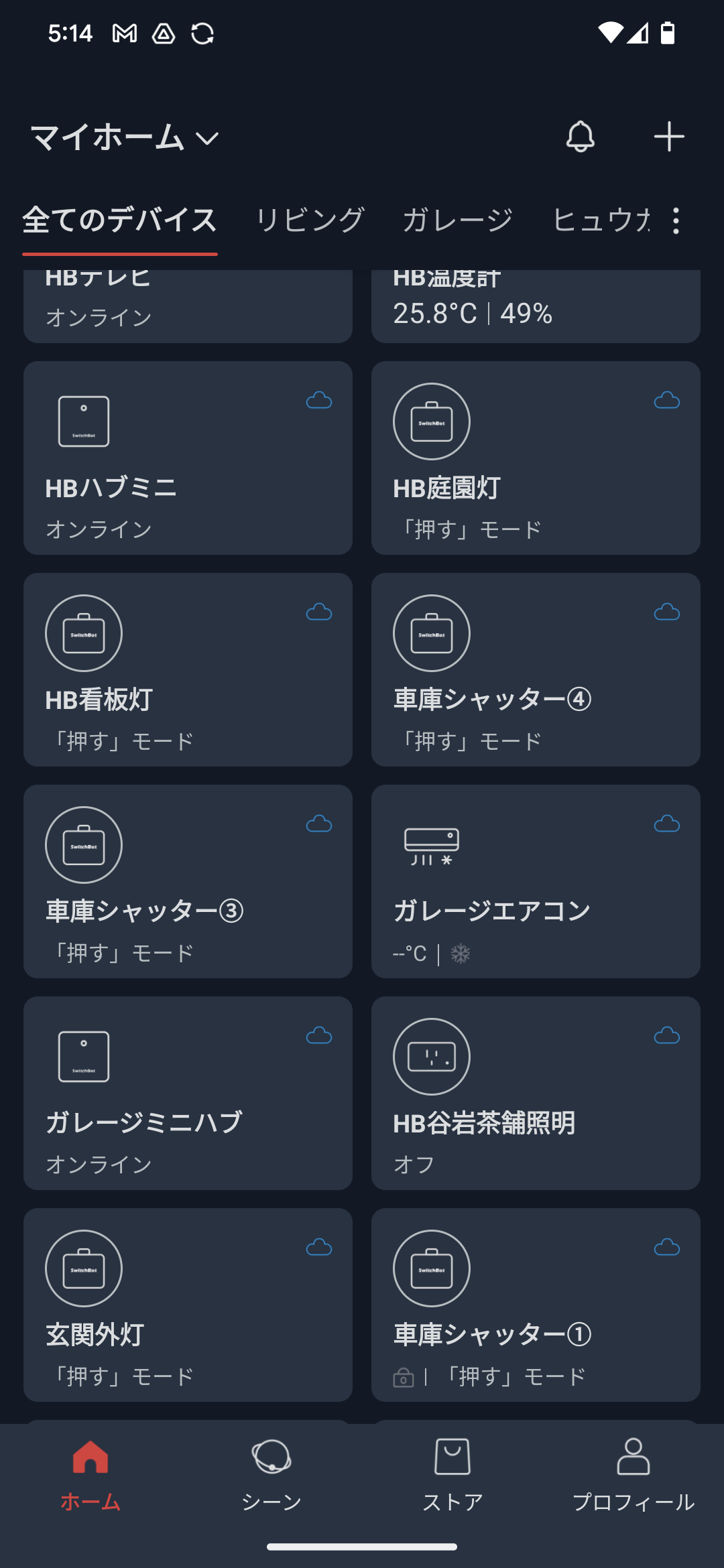Expand the マイホーム home selector
The width and height of the screenshot is (724, 1568).
point(125,138)
